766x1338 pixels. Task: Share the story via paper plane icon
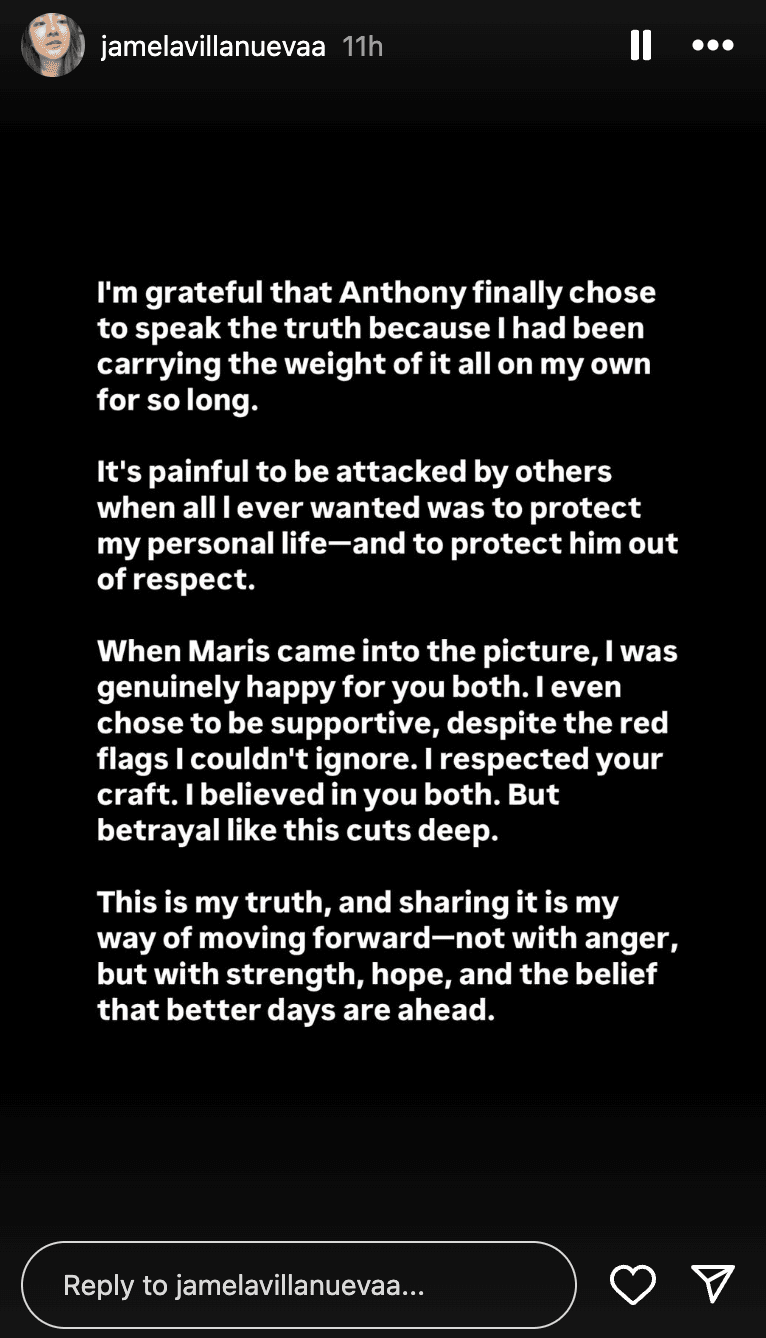click(x=713, y=1284)
